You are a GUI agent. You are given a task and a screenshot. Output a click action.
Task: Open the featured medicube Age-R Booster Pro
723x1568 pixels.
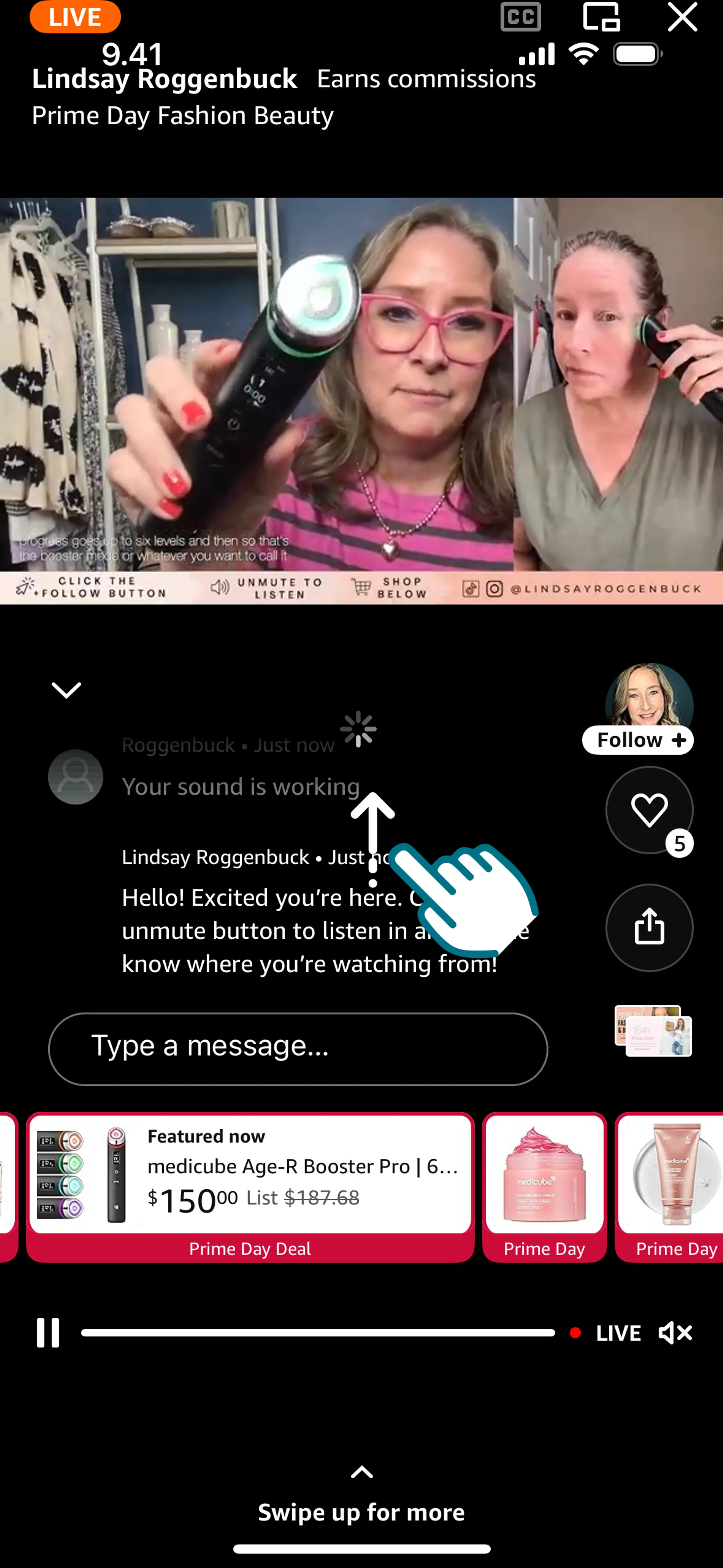pyautogui.click(x=250, y=1187)
